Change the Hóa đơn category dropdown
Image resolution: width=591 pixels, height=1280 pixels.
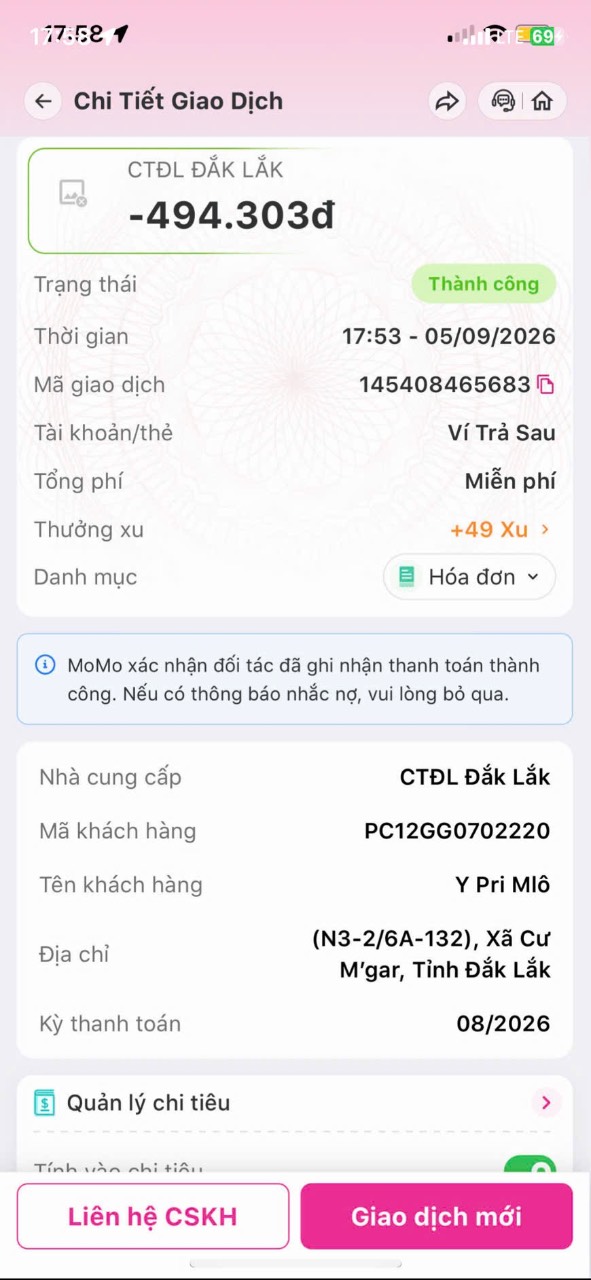pos(470,577)
